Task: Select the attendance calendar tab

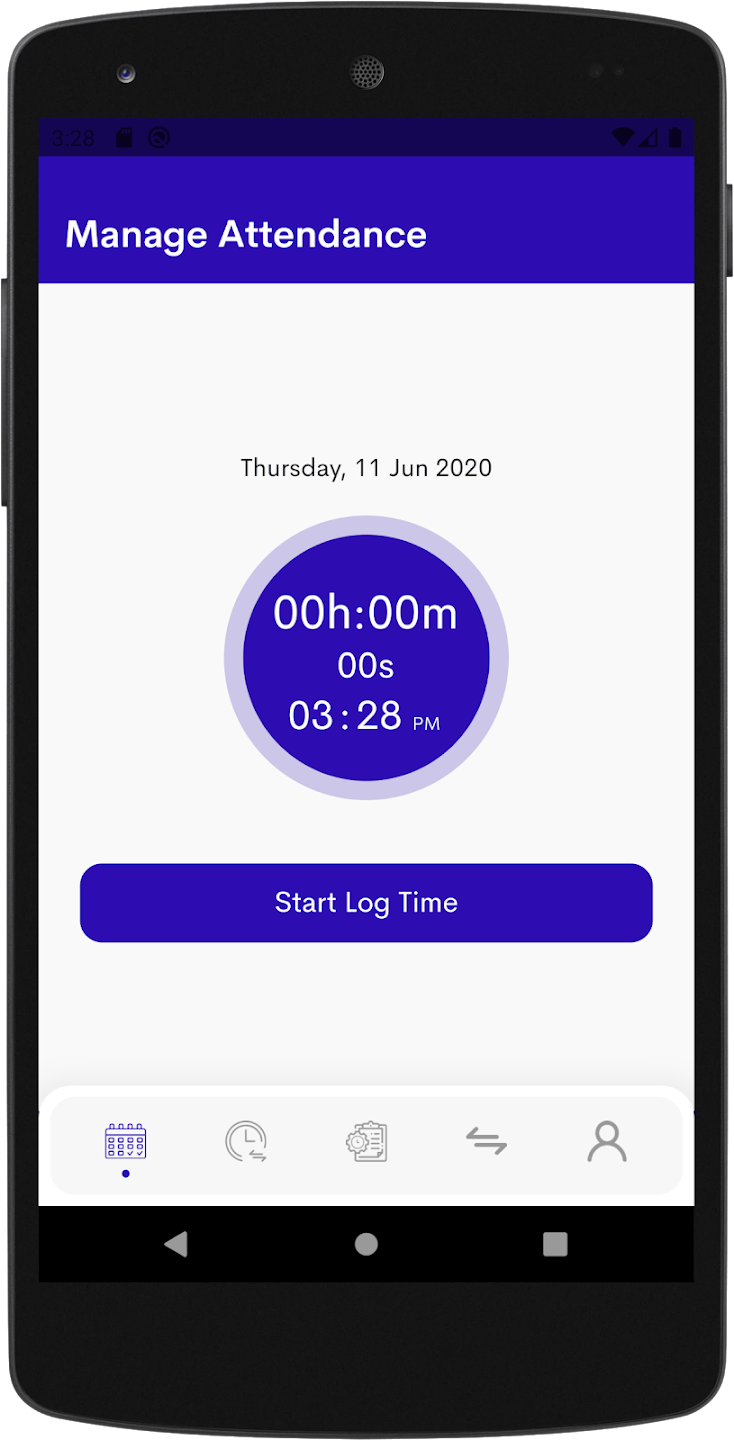Action: (x=126, y=1141)
